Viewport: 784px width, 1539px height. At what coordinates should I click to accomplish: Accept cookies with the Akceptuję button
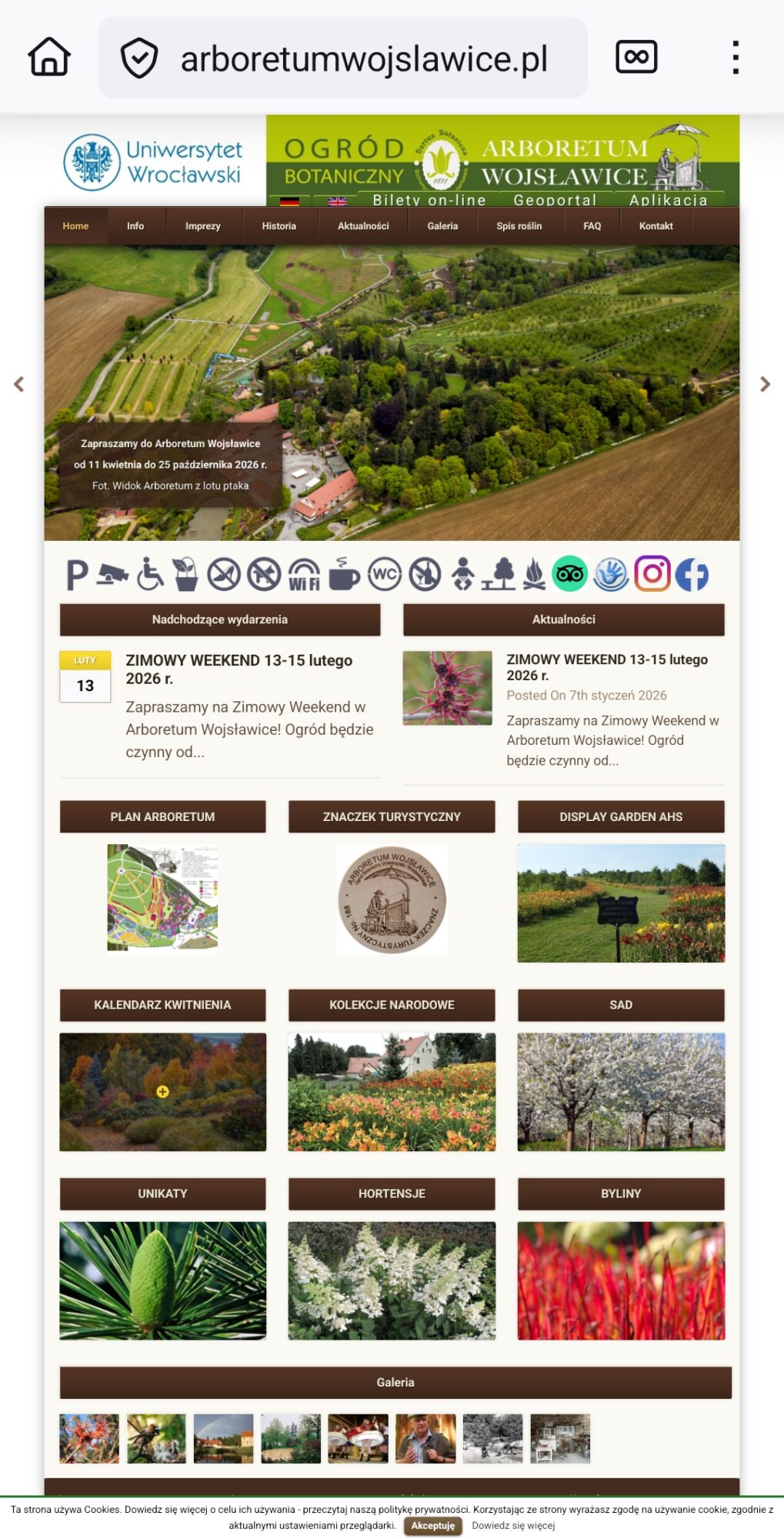[x=433, y=1526]
